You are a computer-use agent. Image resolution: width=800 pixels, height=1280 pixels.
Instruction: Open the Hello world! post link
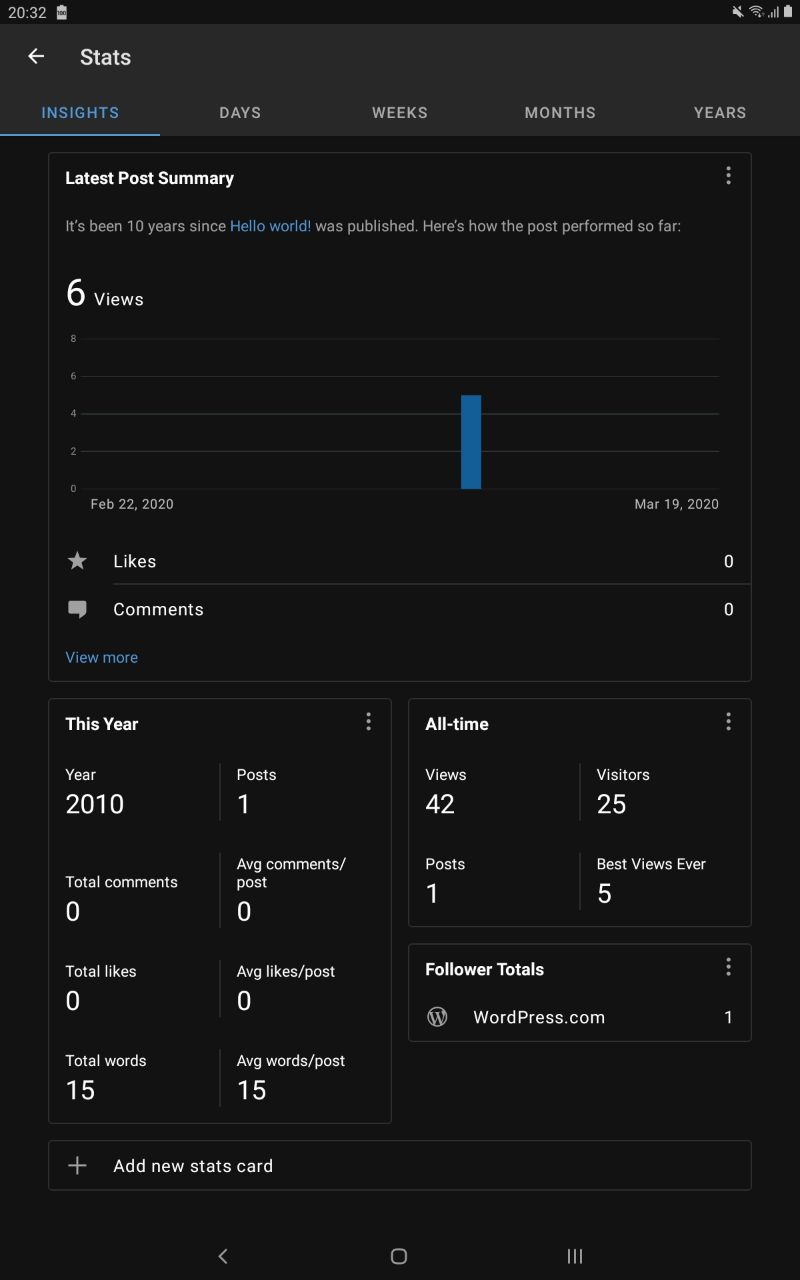(270, 226)
